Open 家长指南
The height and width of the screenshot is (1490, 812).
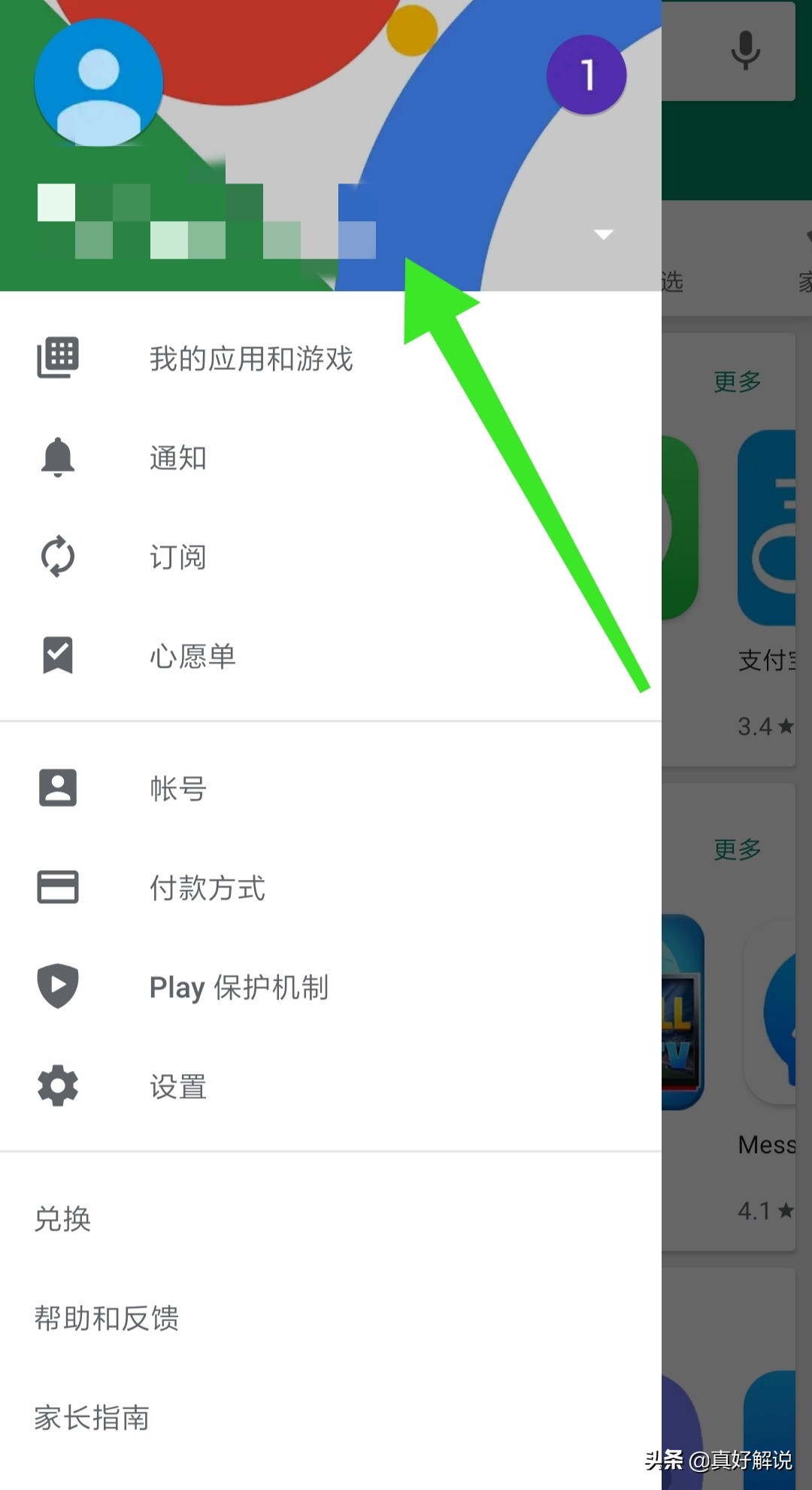[92, 1417]
